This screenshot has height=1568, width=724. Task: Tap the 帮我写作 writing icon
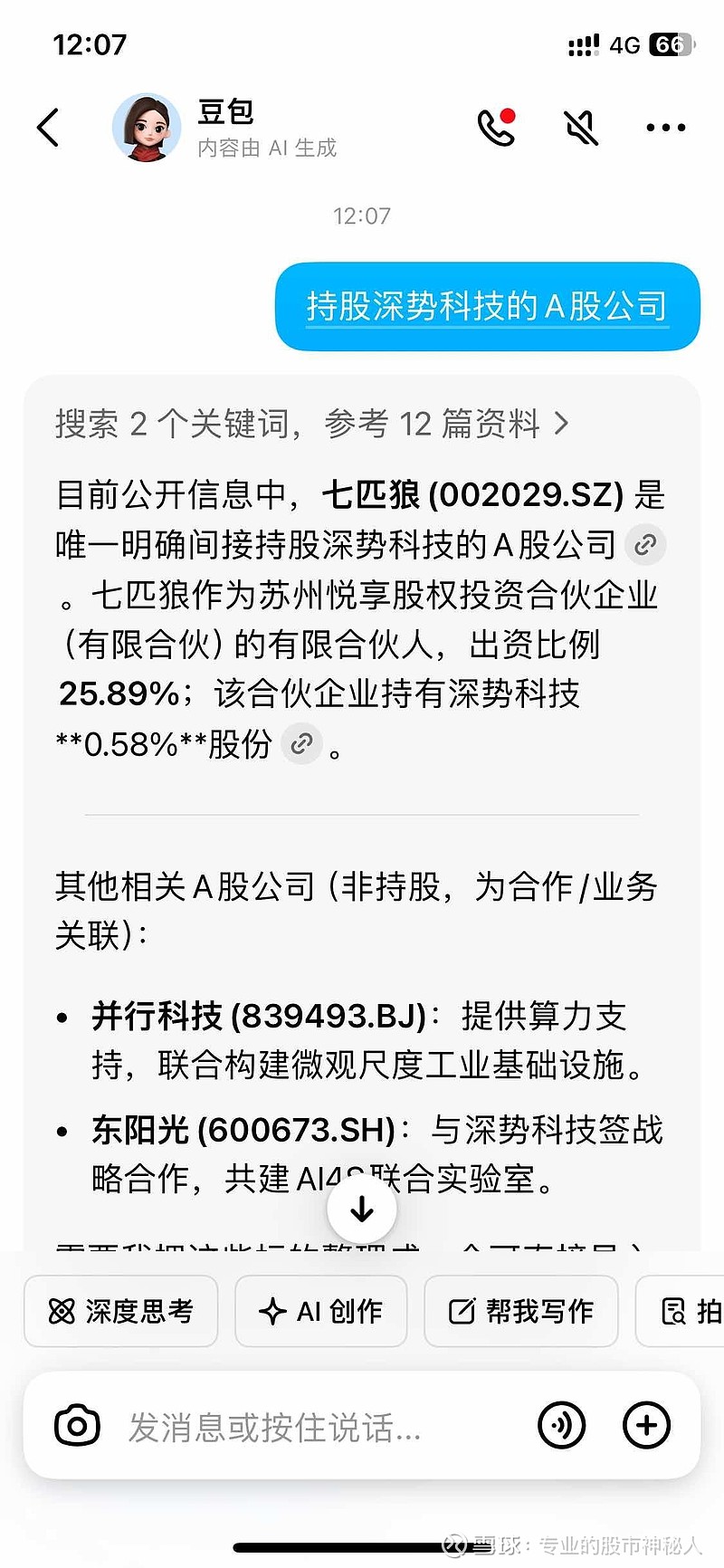point(462,1311)
